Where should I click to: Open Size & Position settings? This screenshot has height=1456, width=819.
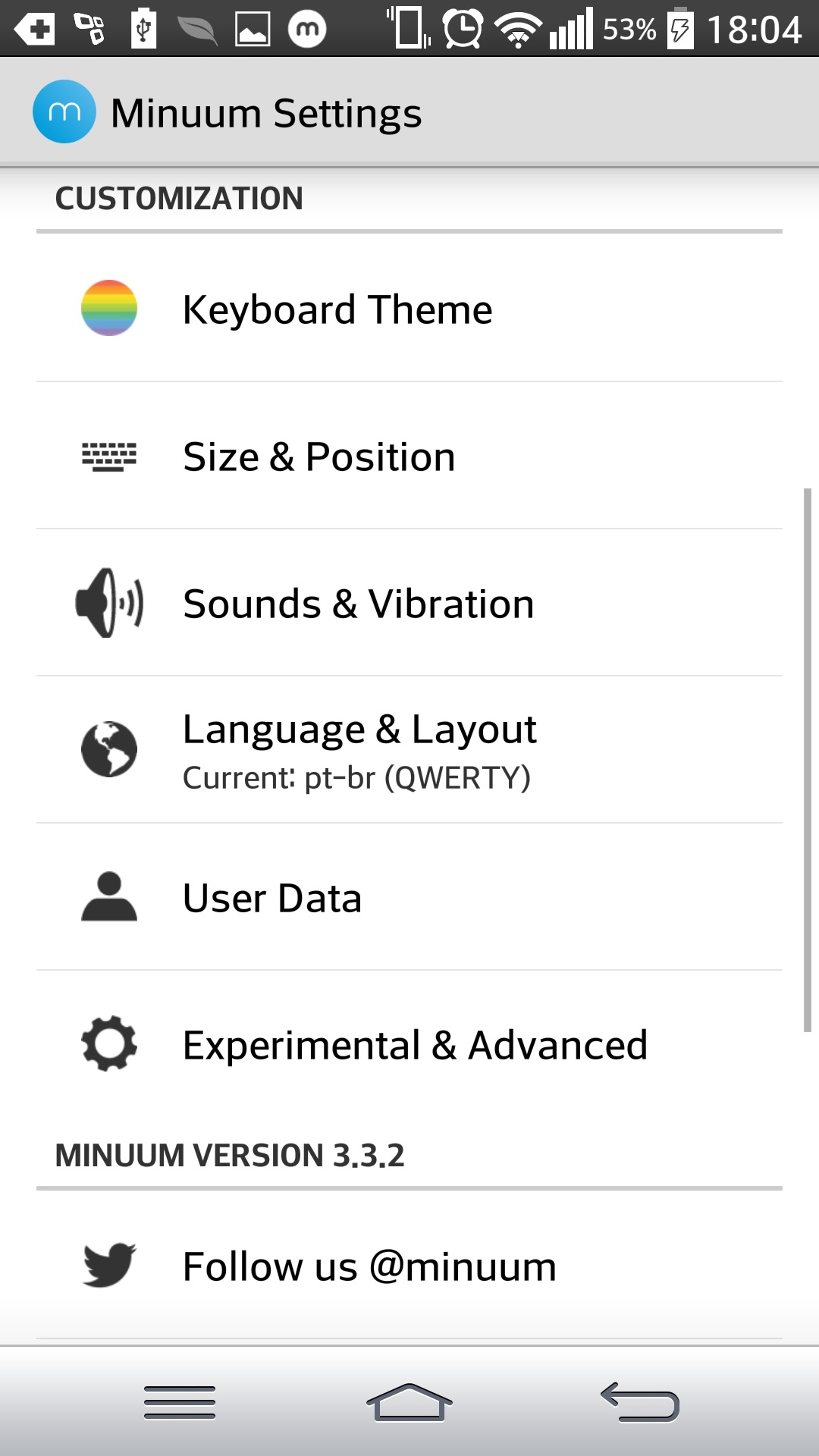coord(409,456)
